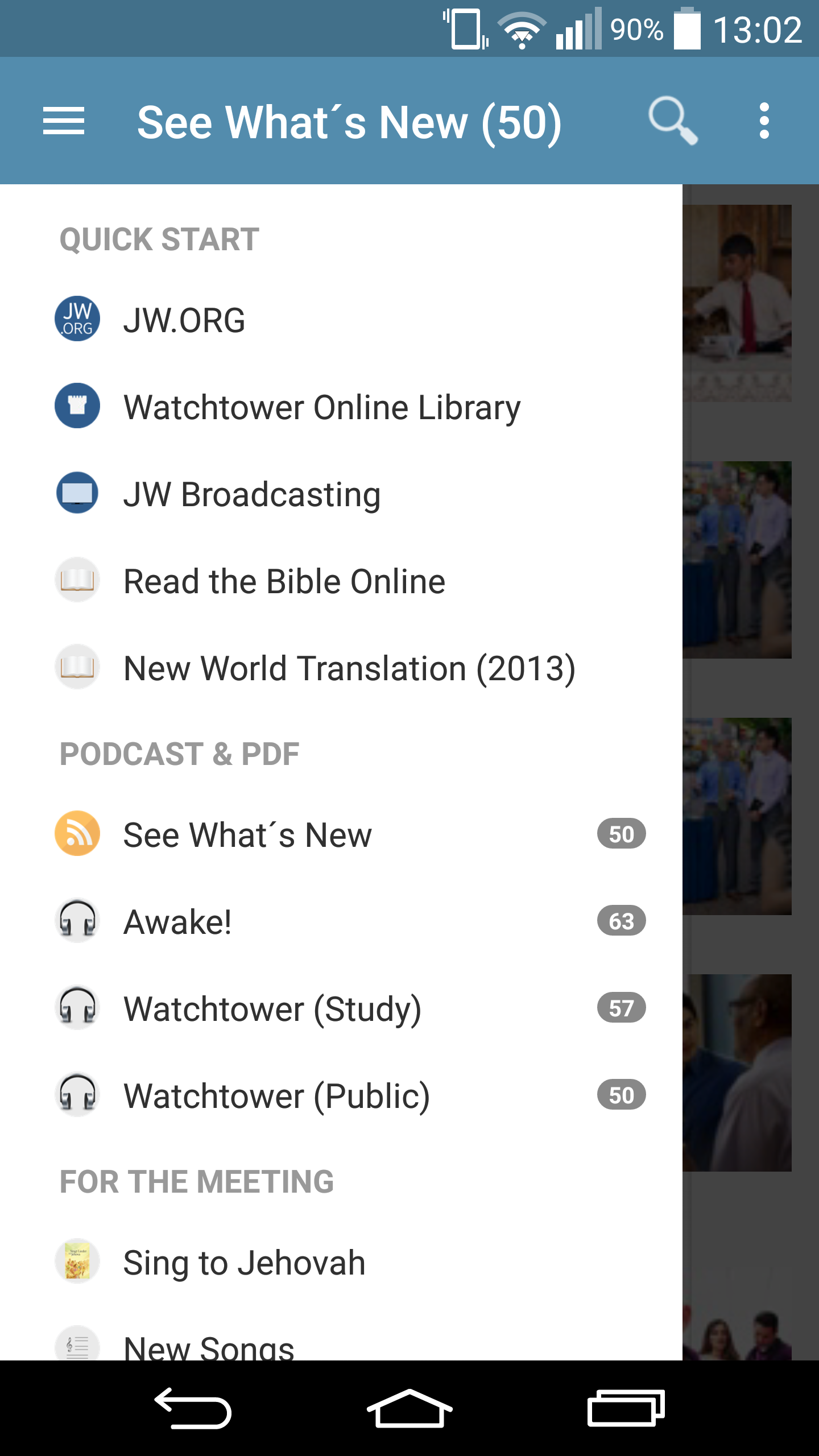Open the search magnifier icon

pos(672,121)
